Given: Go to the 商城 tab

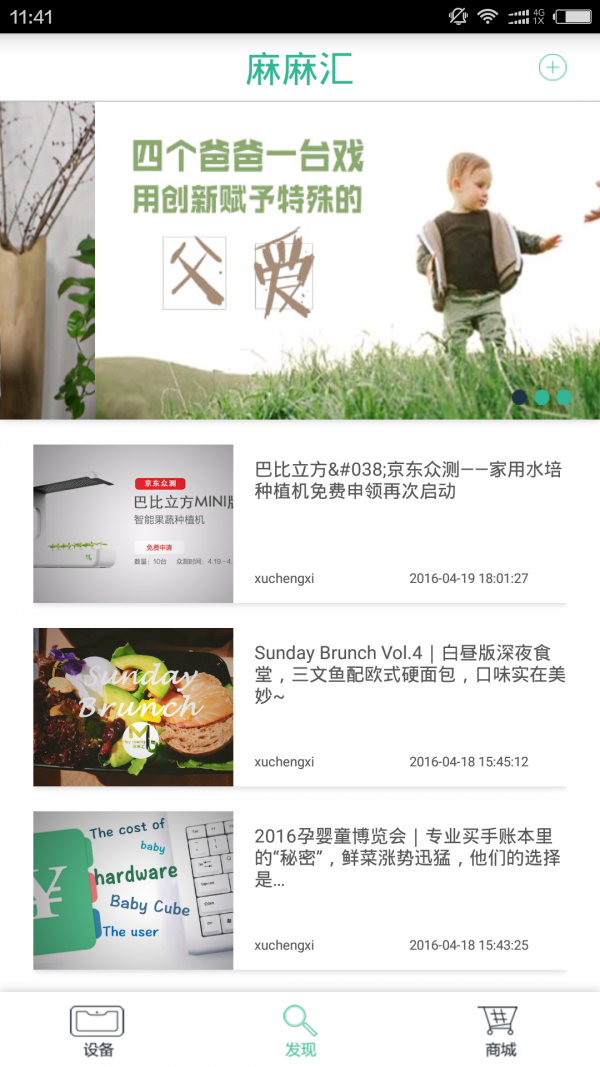Looking at the screenshot, I should tap(500, 1030).
